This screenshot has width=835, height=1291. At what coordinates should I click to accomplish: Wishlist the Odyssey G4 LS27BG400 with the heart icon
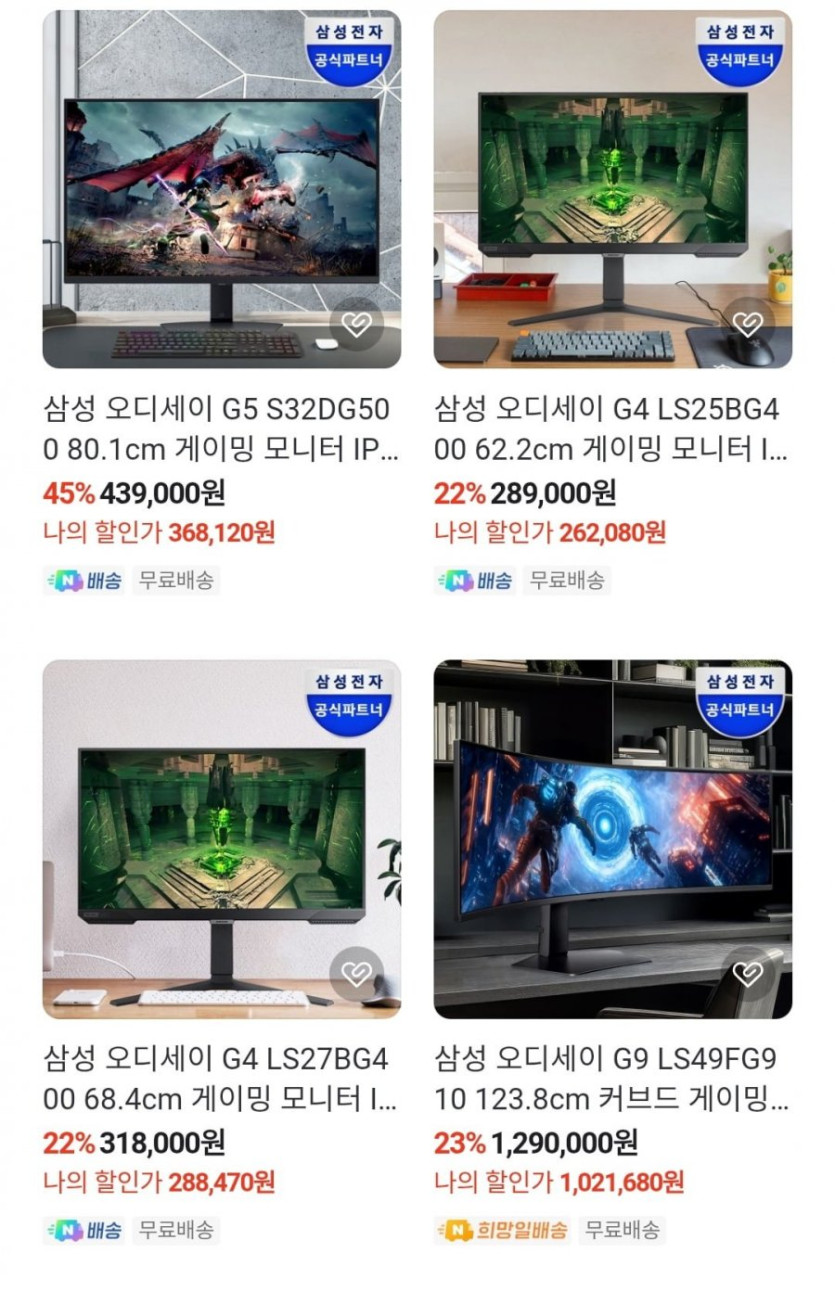pyautogui.click(x=357, y=973)
